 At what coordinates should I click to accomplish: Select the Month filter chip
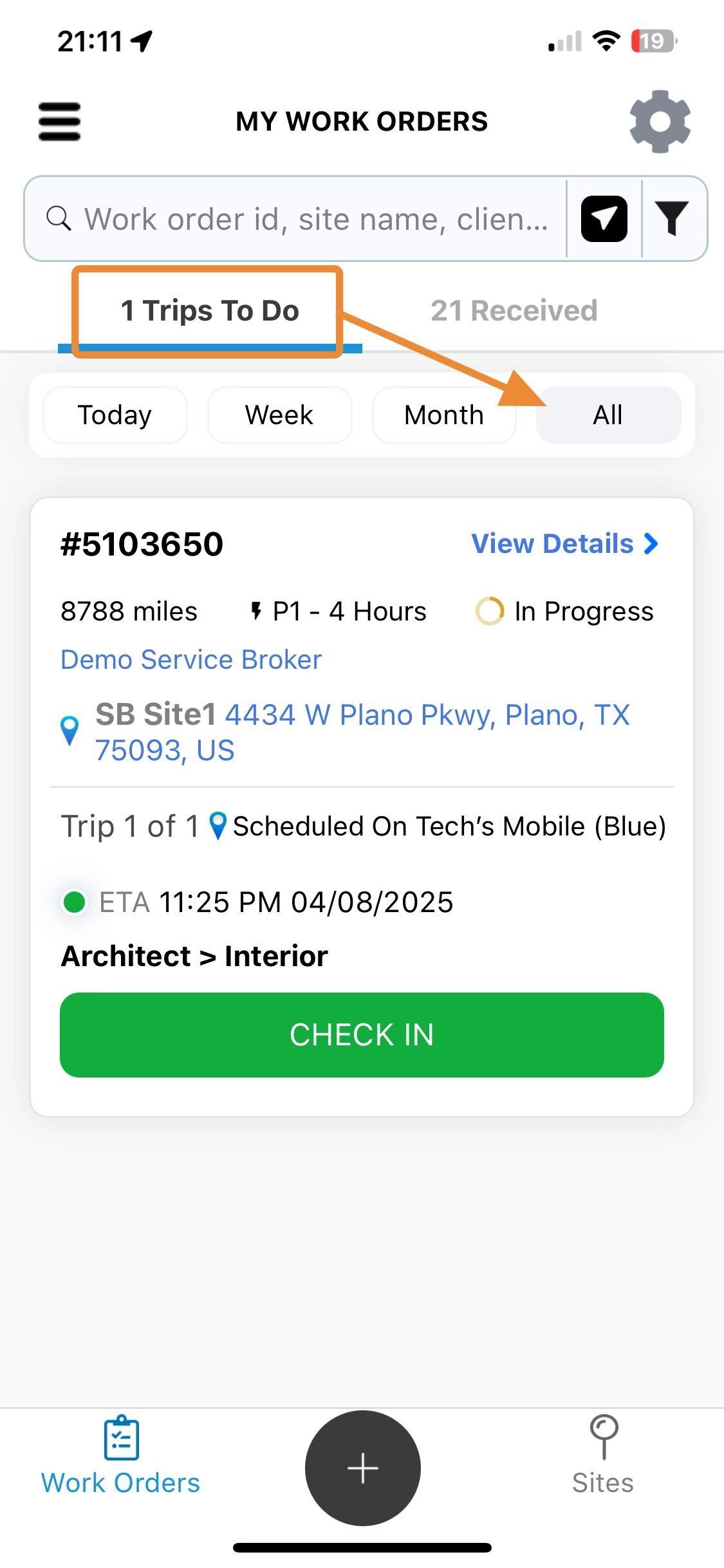click(444, 415)
